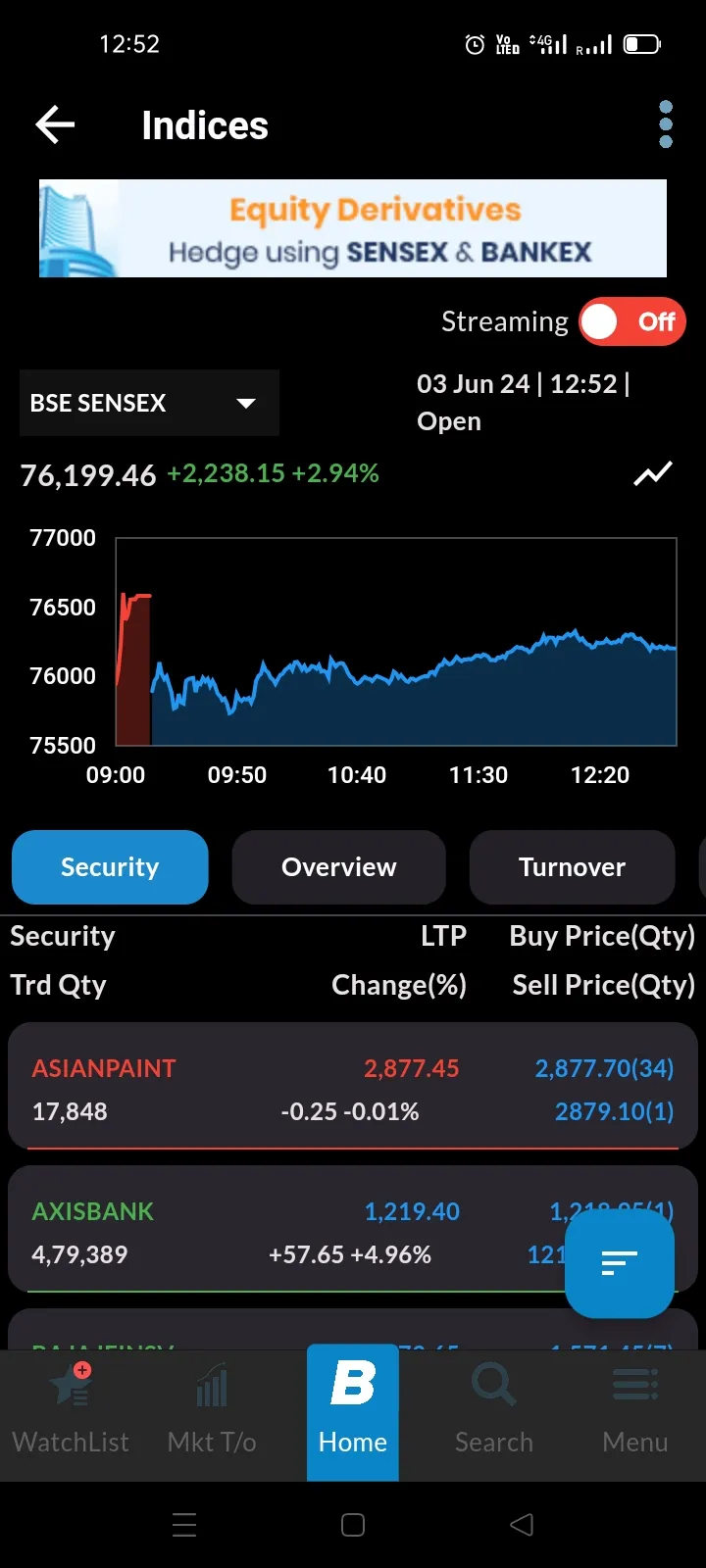This screenshot has width=706, height=1568.
Task: Open the three-dot overflow menu
Action: pos(666,124)
